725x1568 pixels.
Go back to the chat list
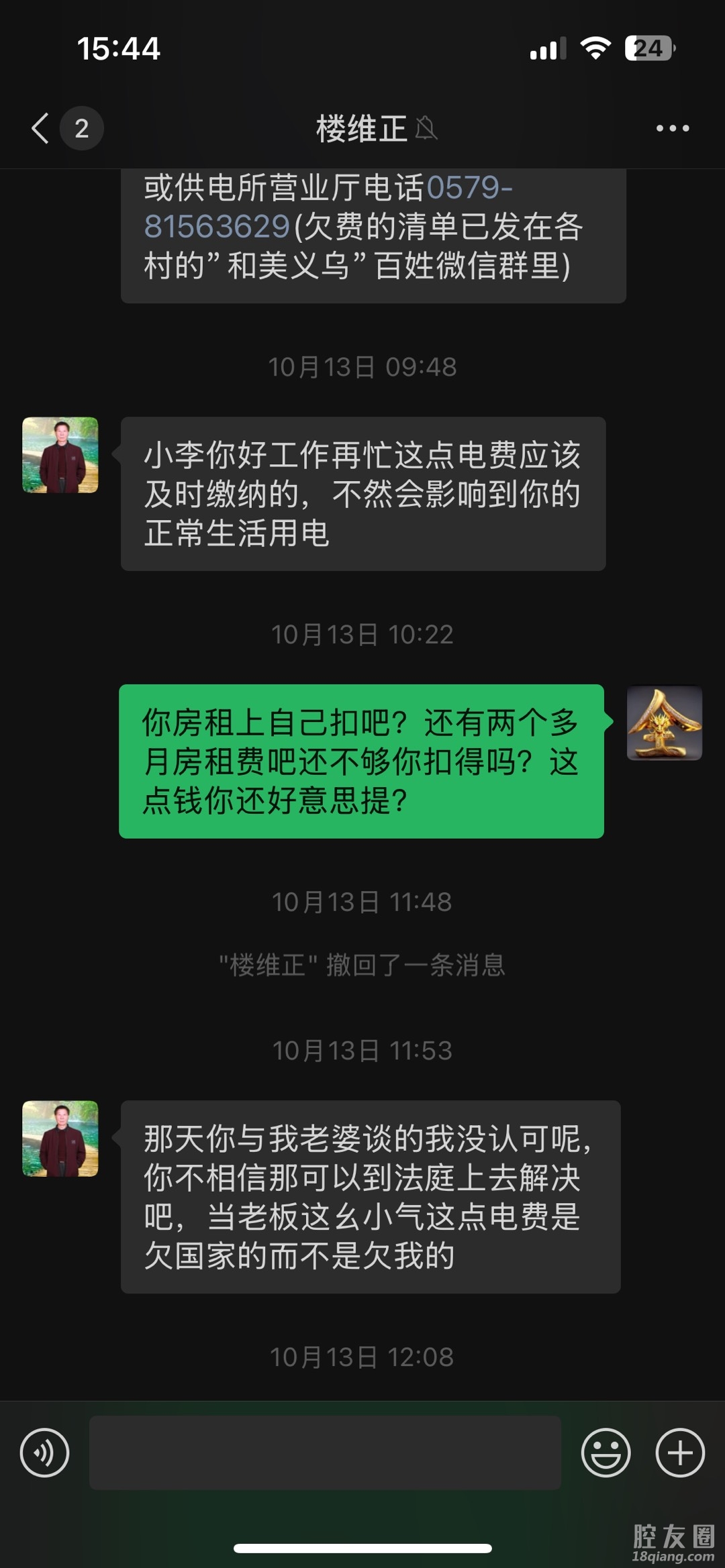(x=42, y=128)
